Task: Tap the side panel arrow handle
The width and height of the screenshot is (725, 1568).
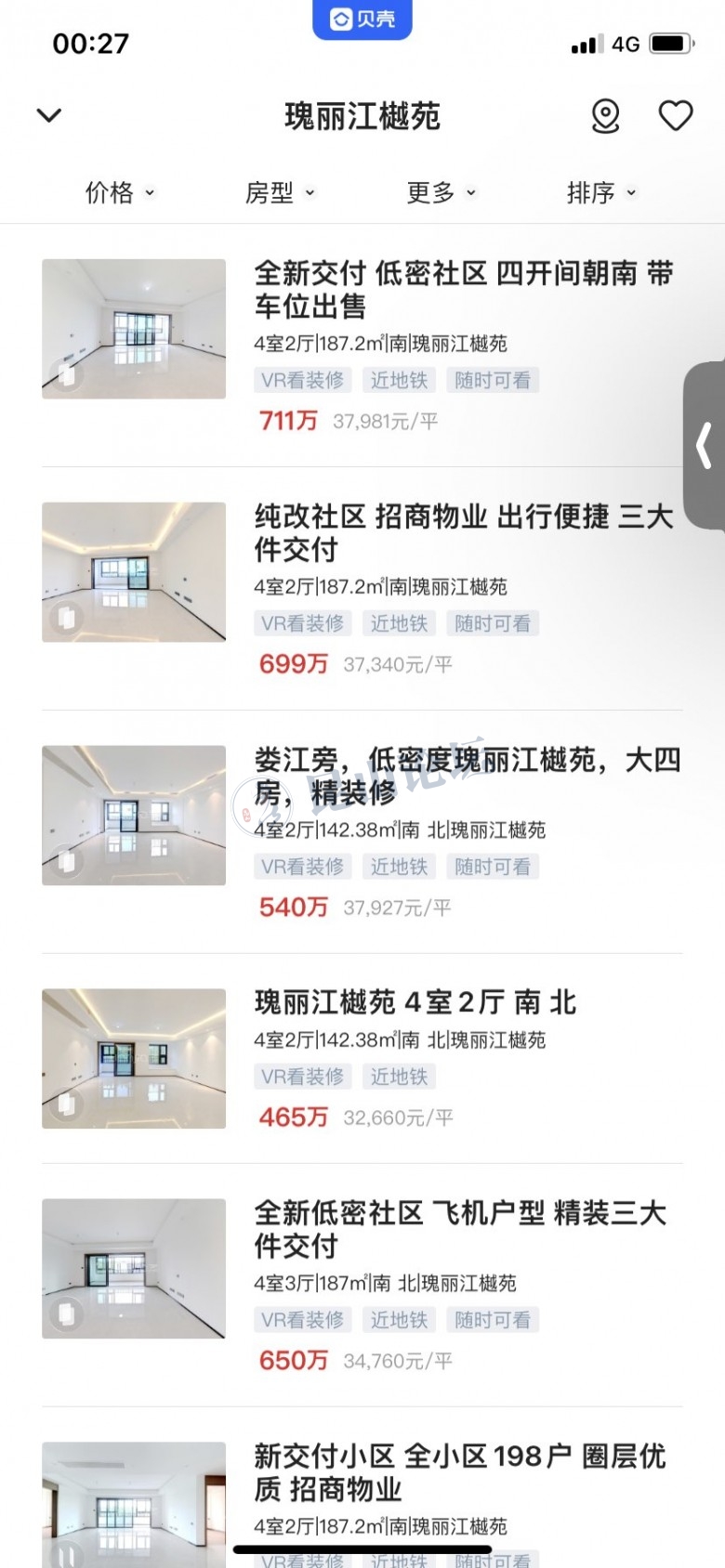Action: click(705, 446)
